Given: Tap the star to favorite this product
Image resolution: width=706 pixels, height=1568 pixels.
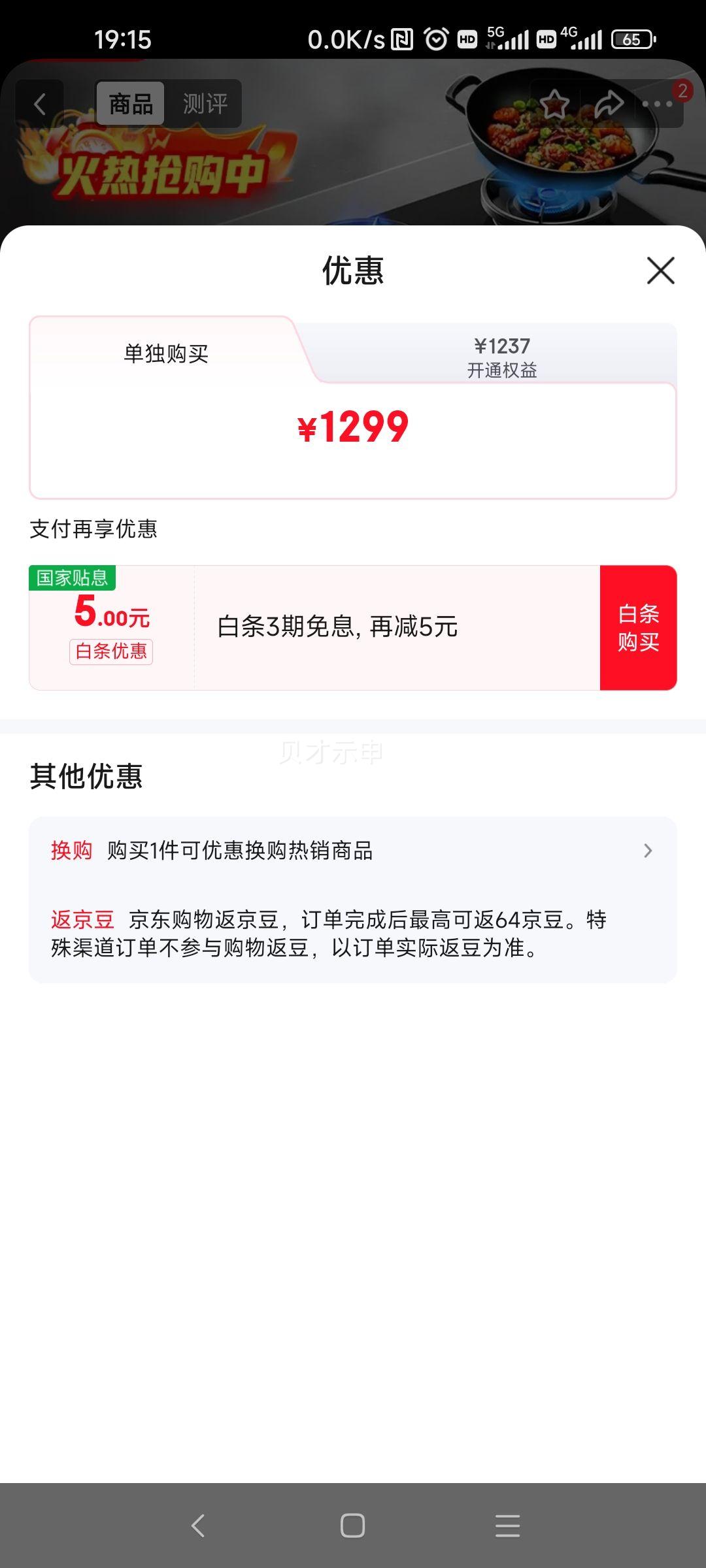Looking at the screenshot, I should point(555,103).
